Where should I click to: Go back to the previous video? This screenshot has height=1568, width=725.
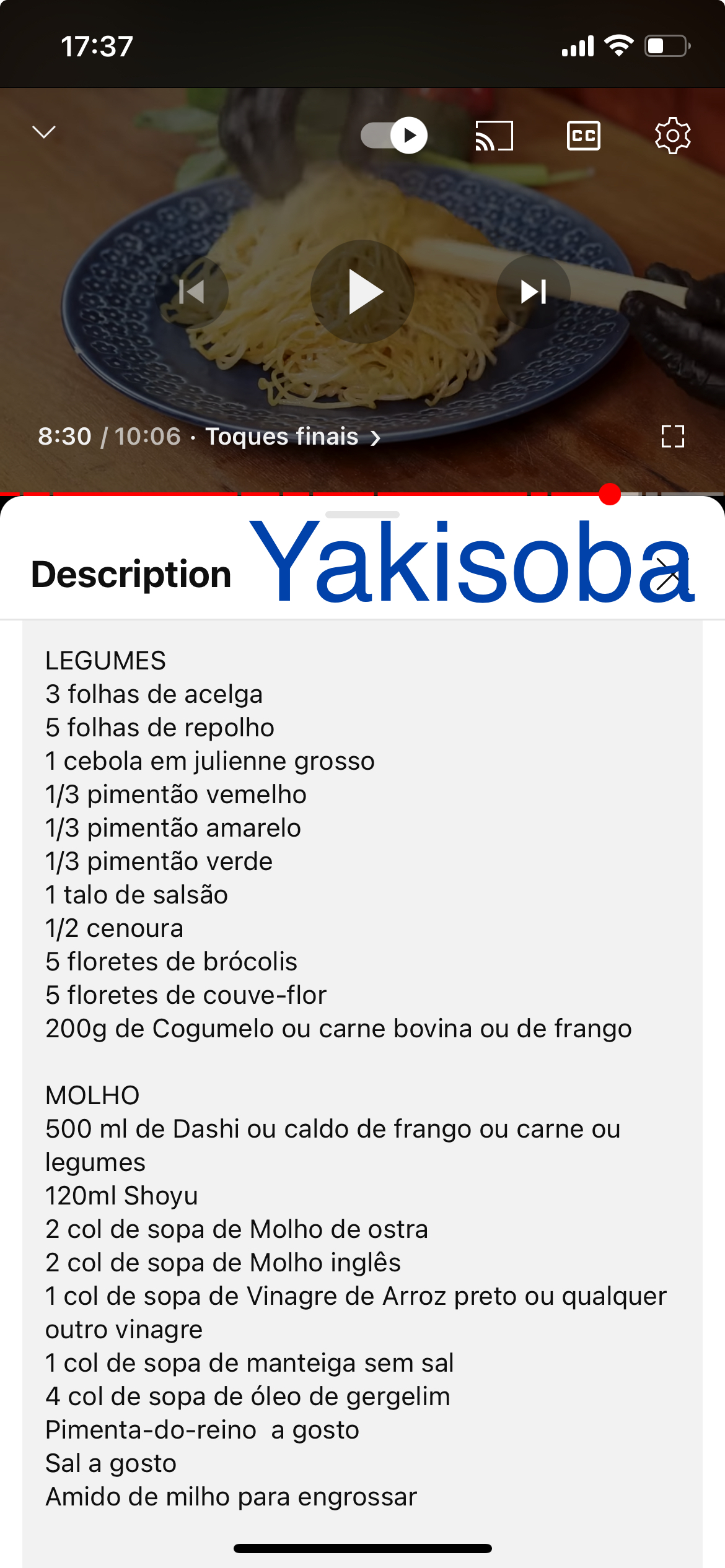[x=193, y=290]
